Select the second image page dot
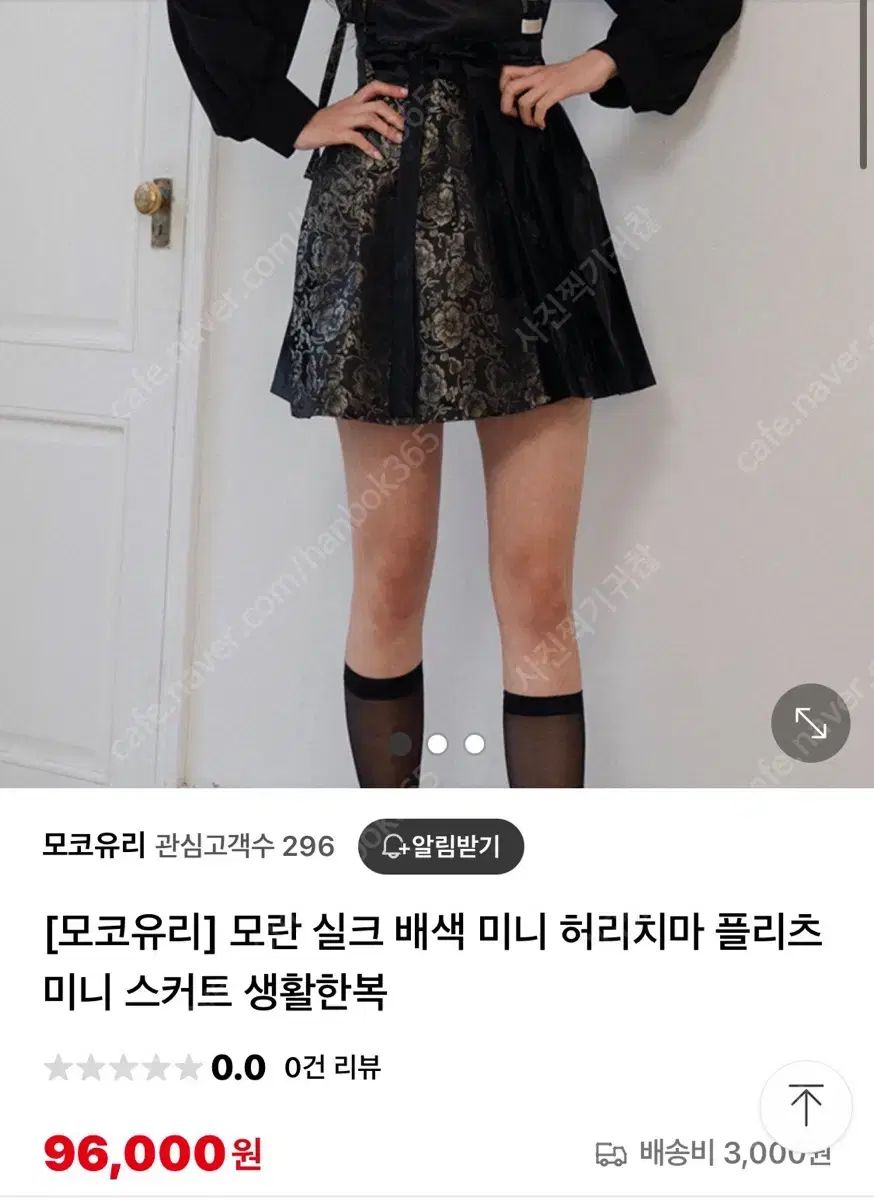This screenshot has height=1200, width=874. (437, 744)
